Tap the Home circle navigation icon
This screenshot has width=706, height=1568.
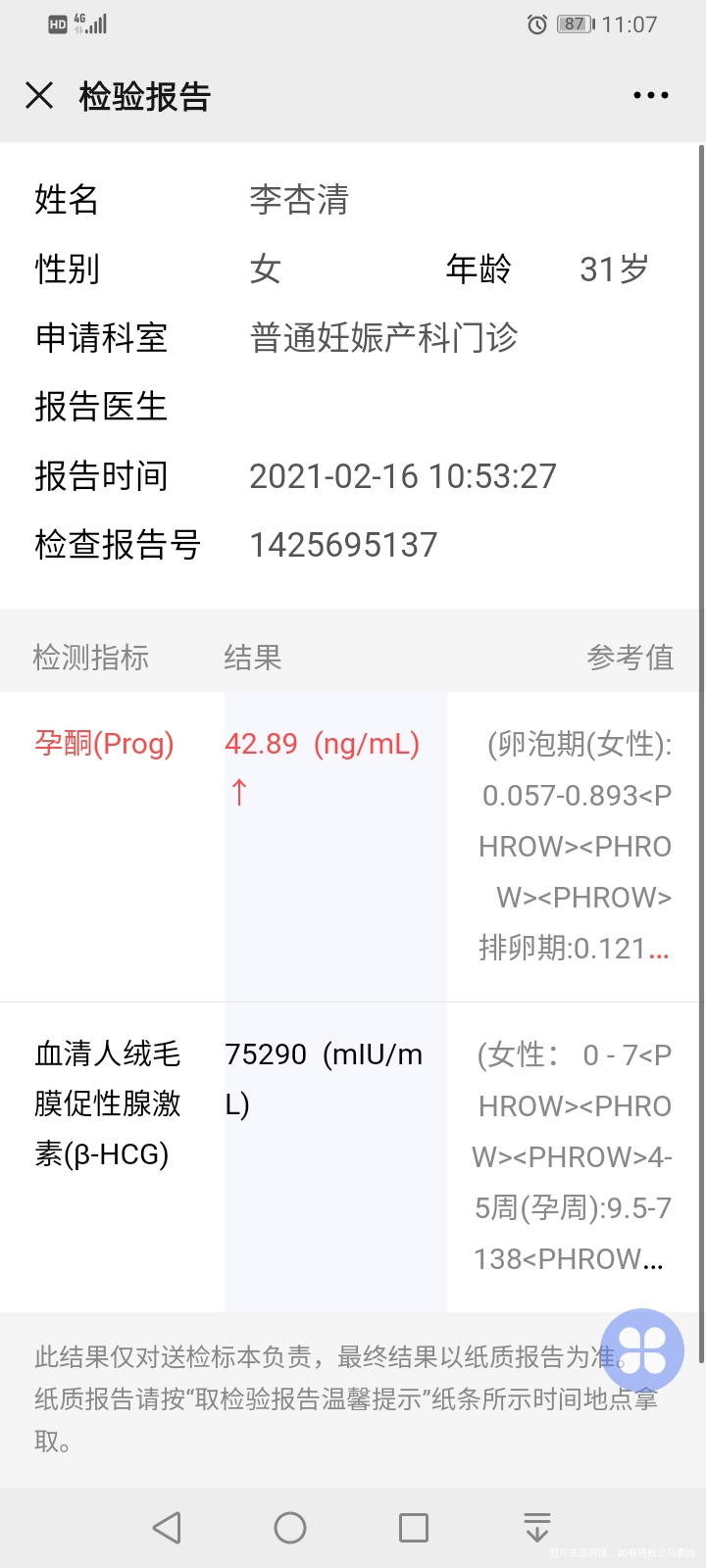tap(289, 1526)
